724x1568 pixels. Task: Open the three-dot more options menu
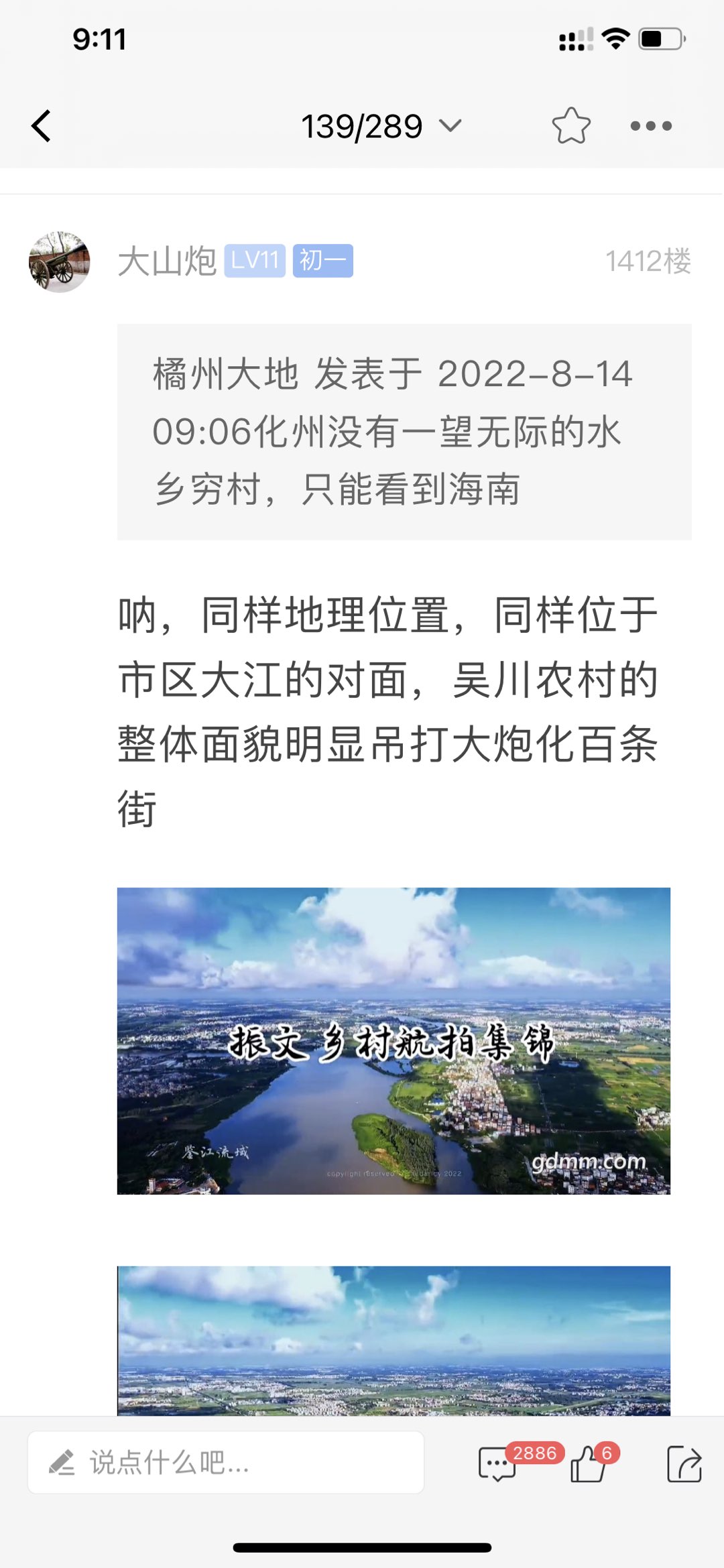tap(650, 126)
